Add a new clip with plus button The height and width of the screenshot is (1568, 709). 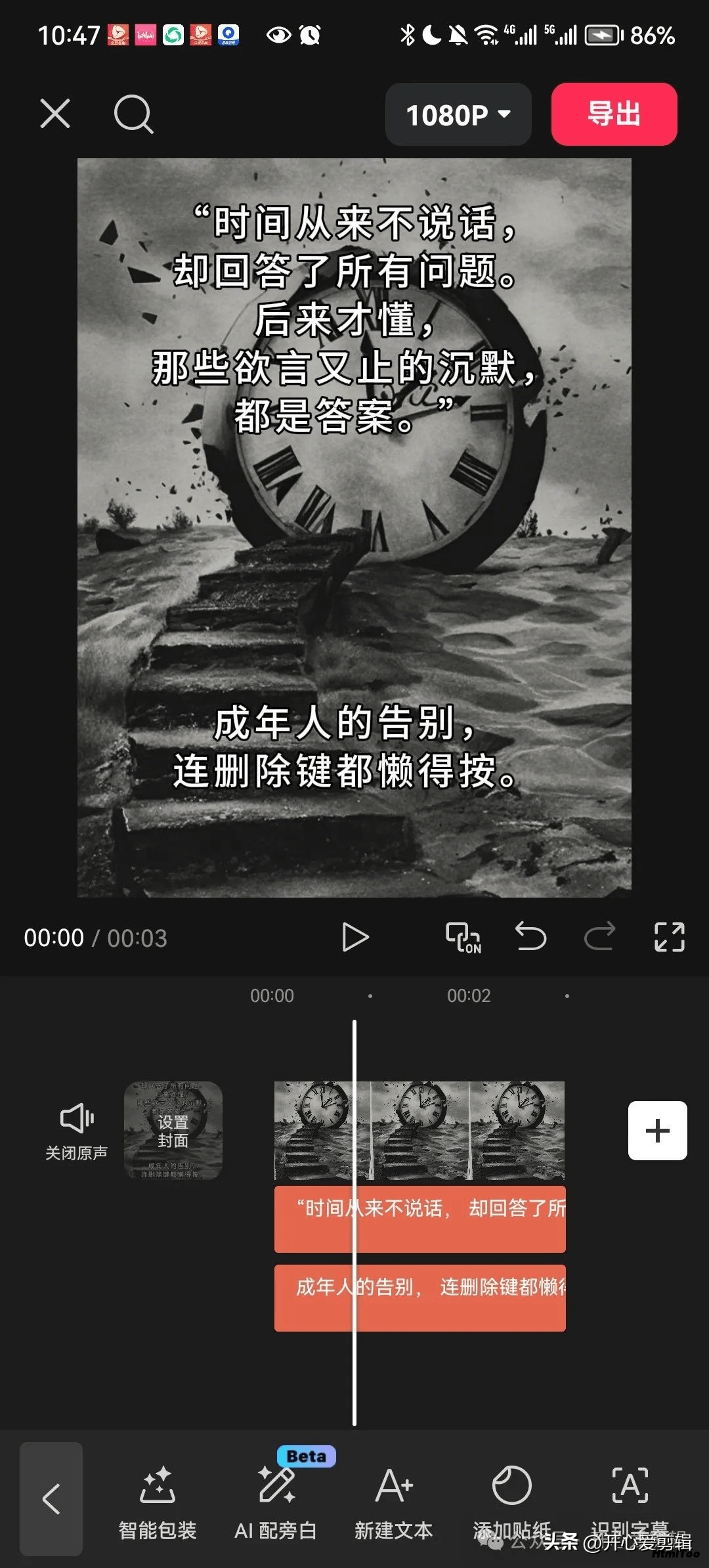657,1131
